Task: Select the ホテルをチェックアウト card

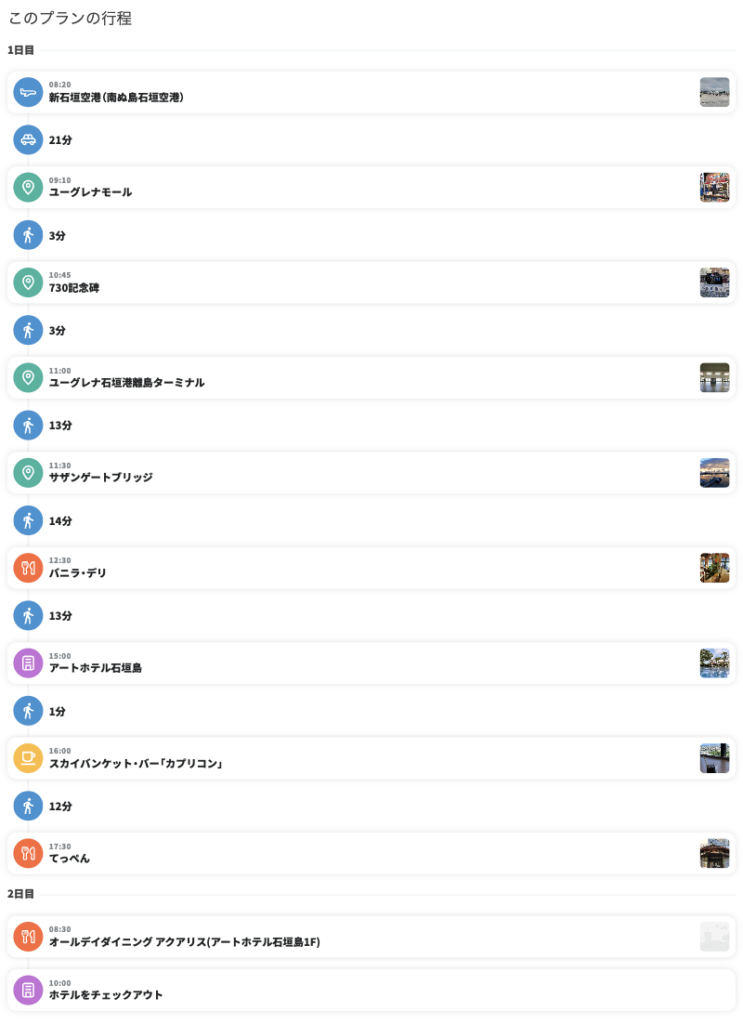Action: coord(370,990)
